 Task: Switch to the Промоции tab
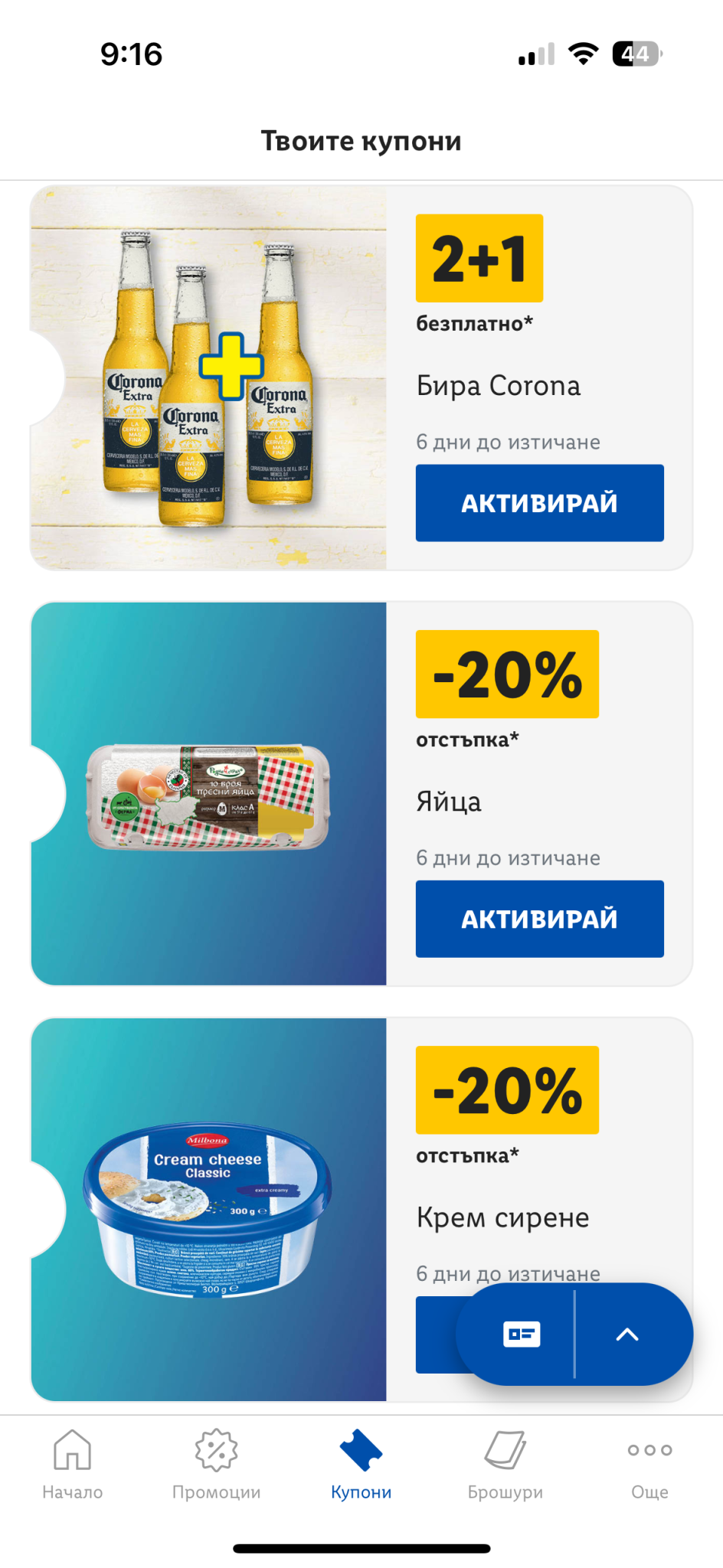[217, 1464]
